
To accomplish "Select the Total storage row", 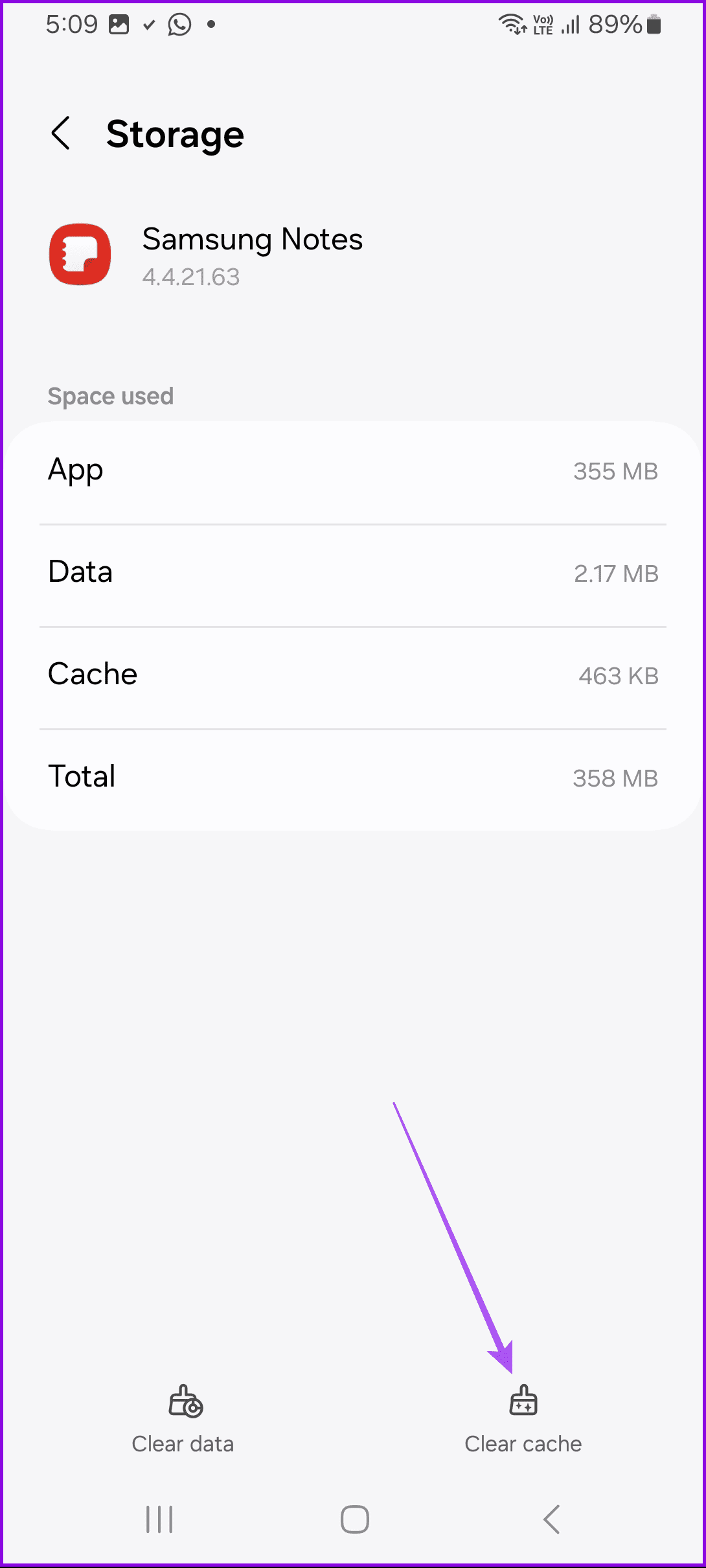I will (353, 777).
